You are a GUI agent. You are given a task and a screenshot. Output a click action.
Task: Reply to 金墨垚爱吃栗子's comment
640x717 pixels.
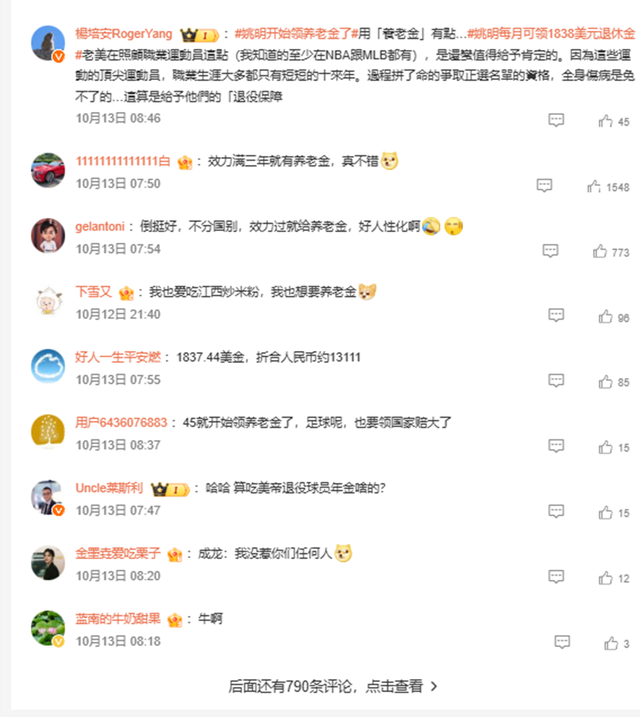click(x=556, y=578)
